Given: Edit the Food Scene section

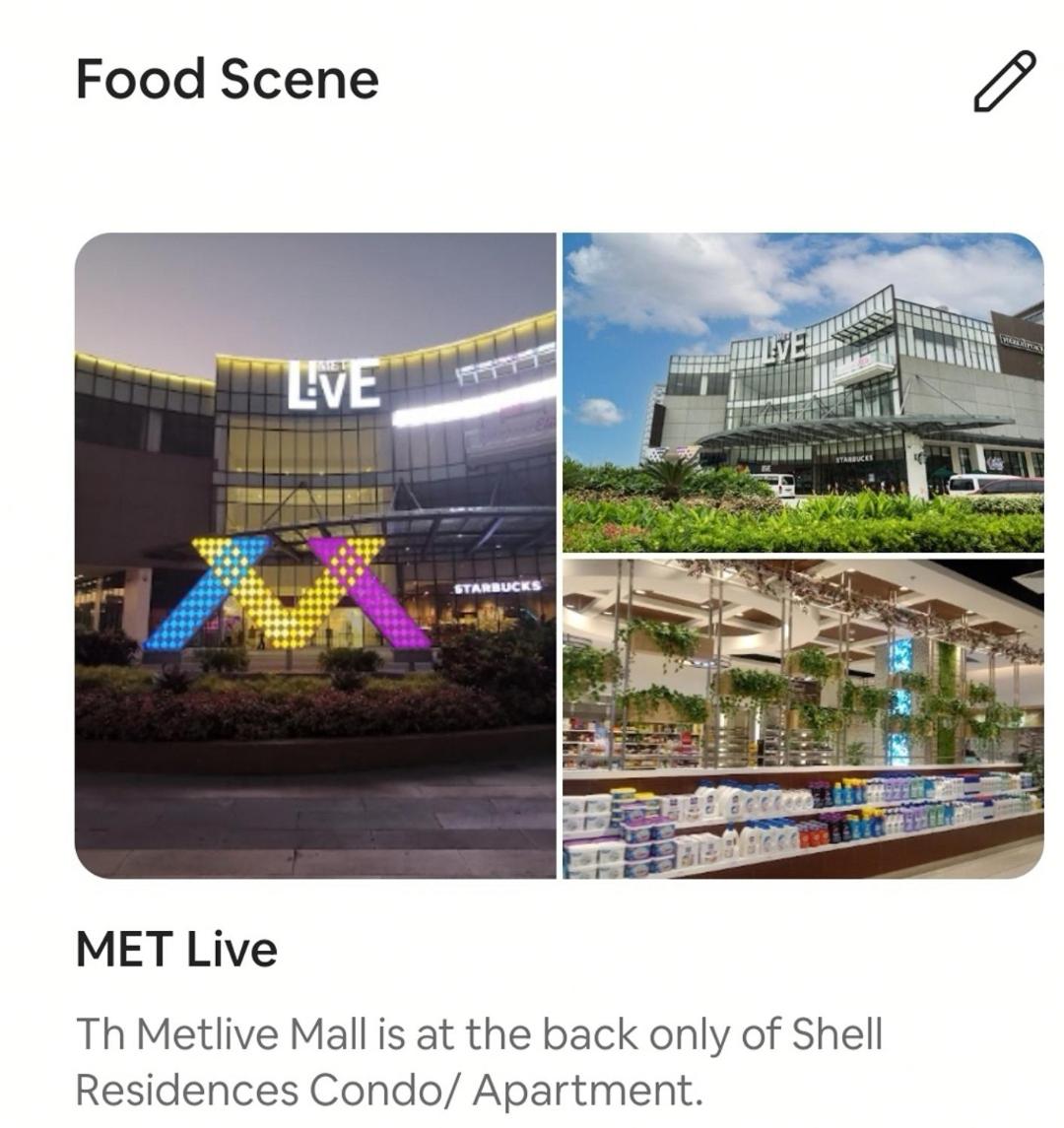Looking at the screenshot, I should [1004, 82].
